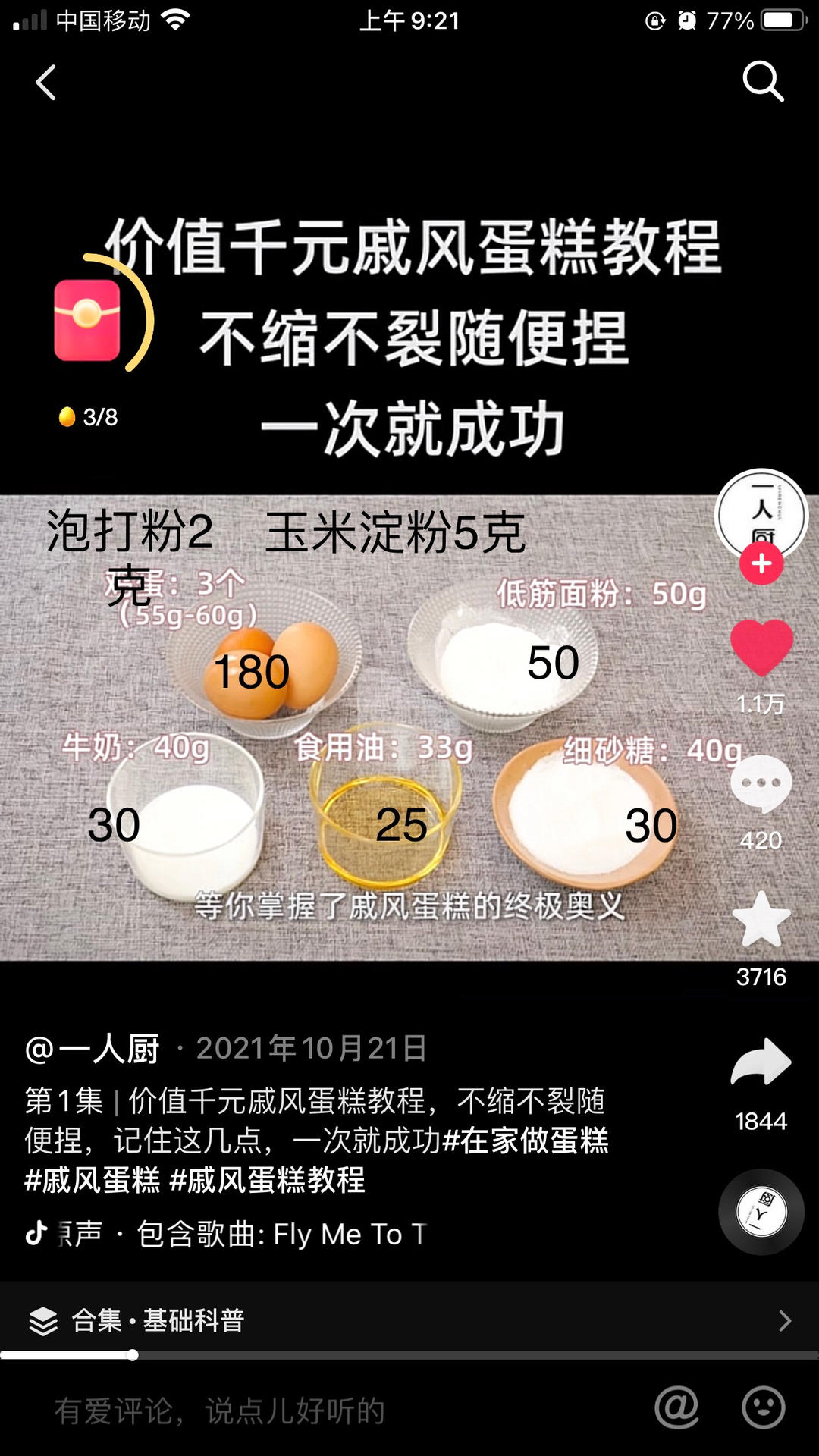Open the comments bubble showing 420
819x1456 pixels.
click(761, 785)
